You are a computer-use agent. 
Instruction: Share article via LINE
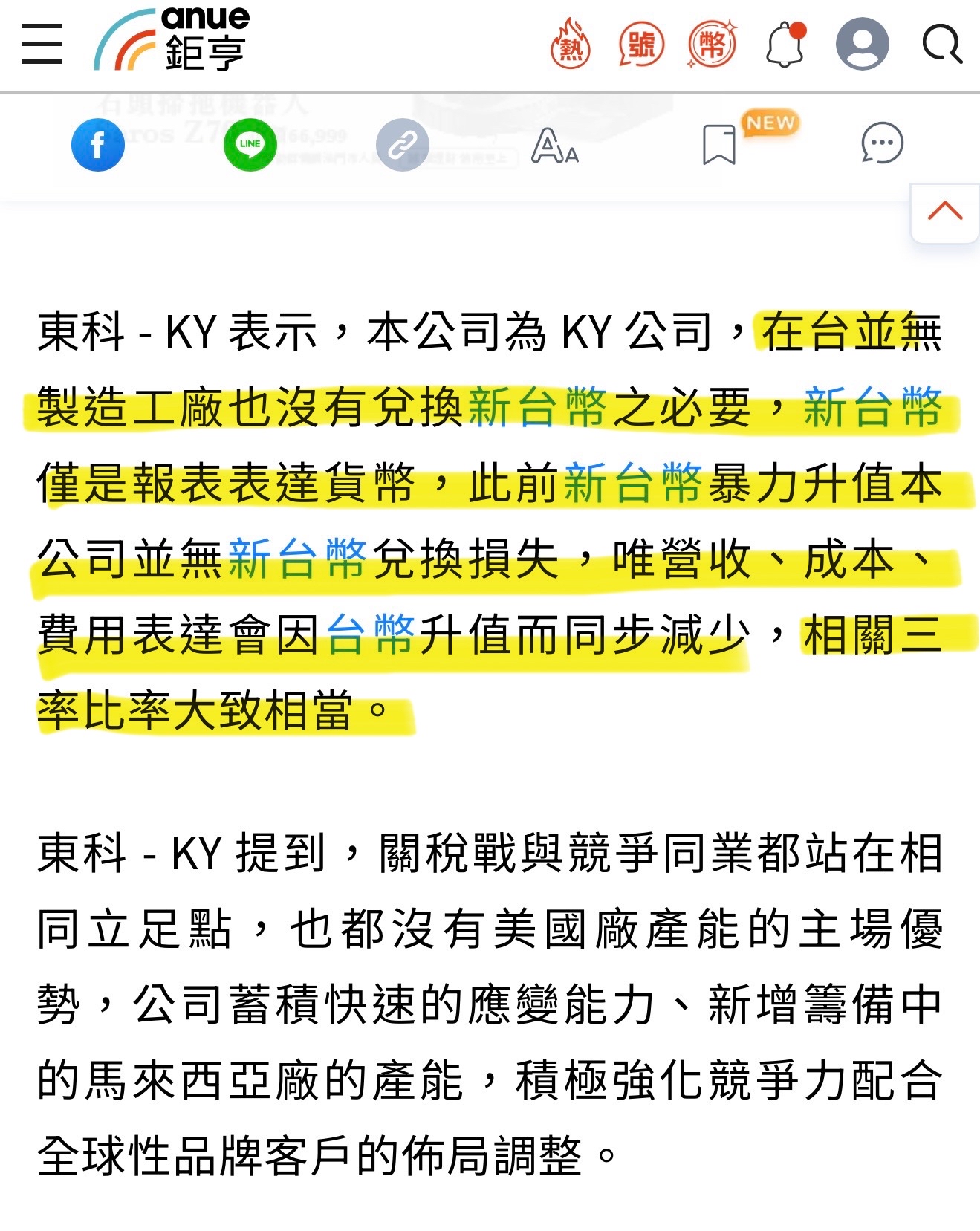(x=250, y=145)
